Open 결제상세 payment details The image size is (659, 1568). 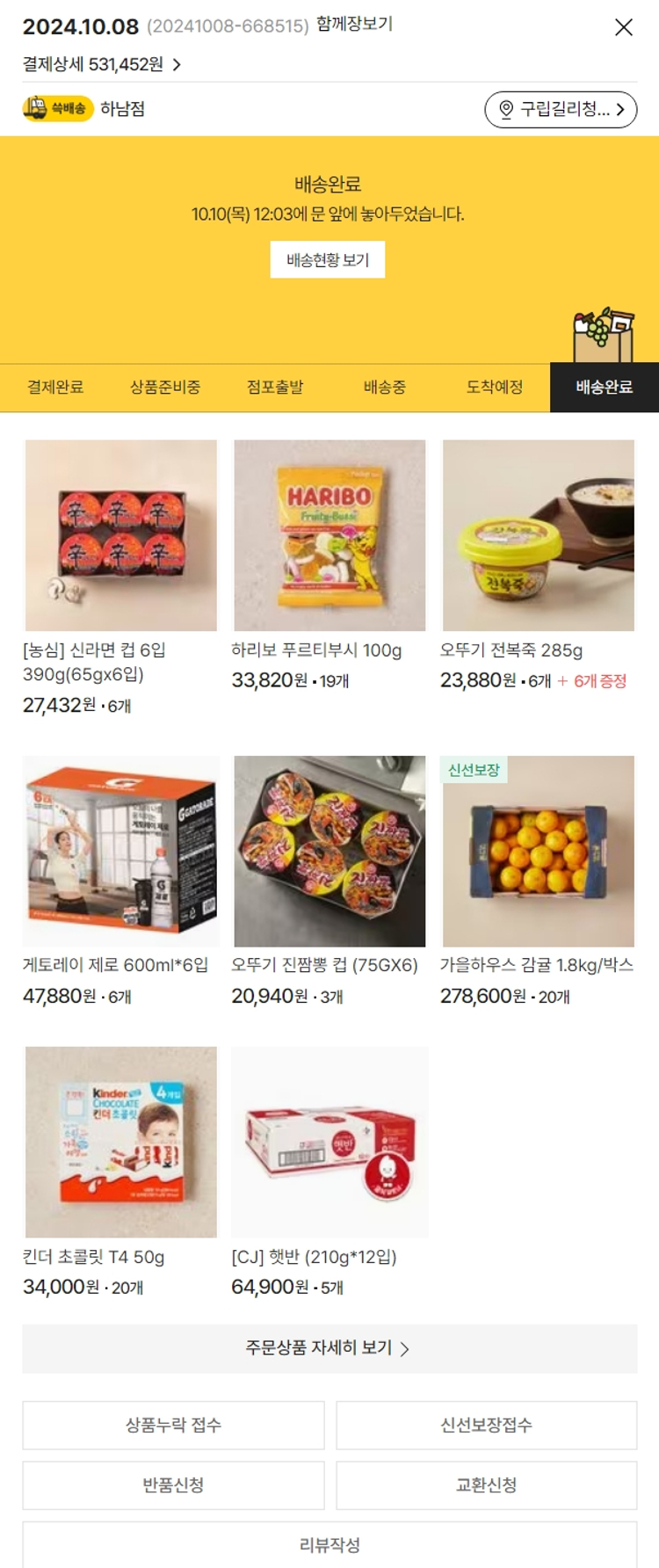coord(102,64)
